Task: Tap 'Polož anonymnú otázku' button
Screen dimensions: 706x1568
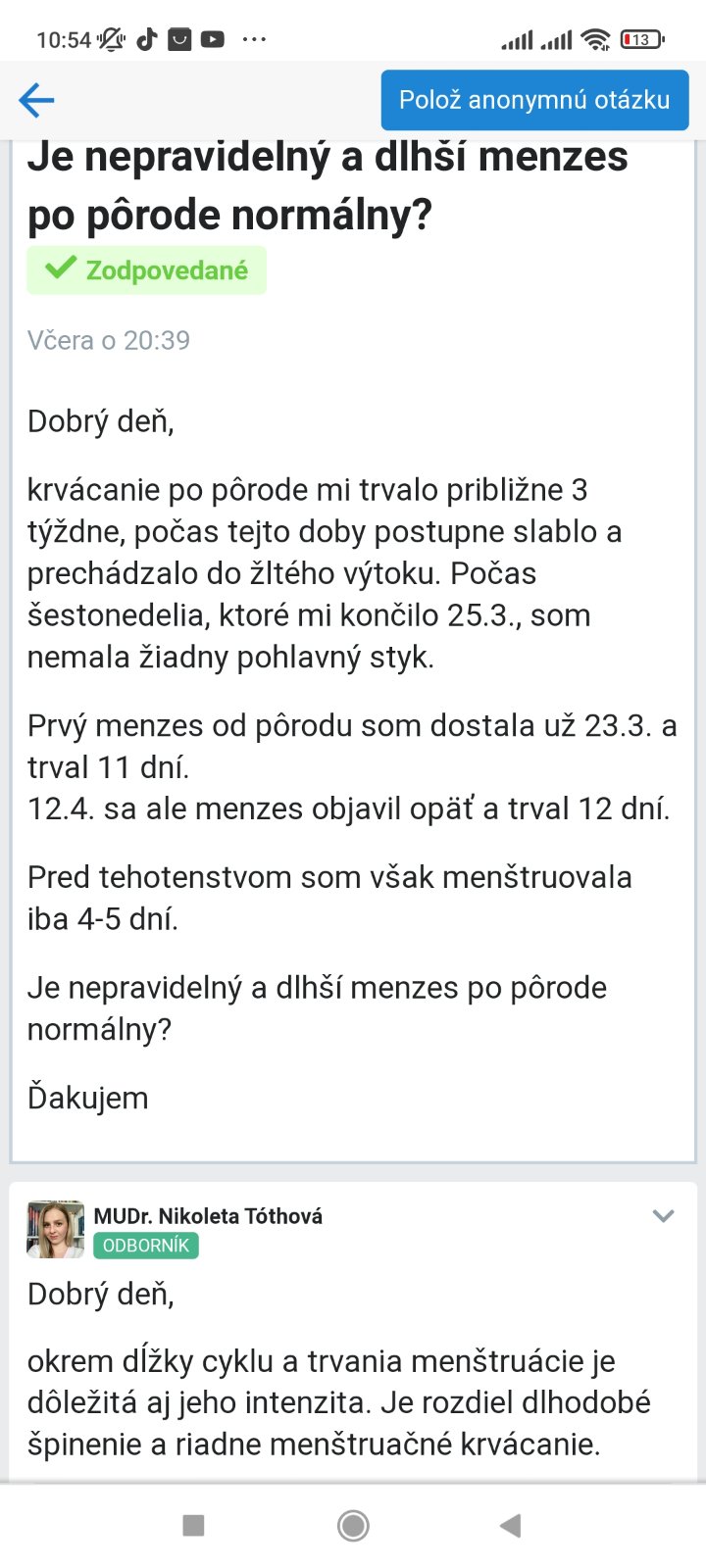Action: tap(534, 100)
